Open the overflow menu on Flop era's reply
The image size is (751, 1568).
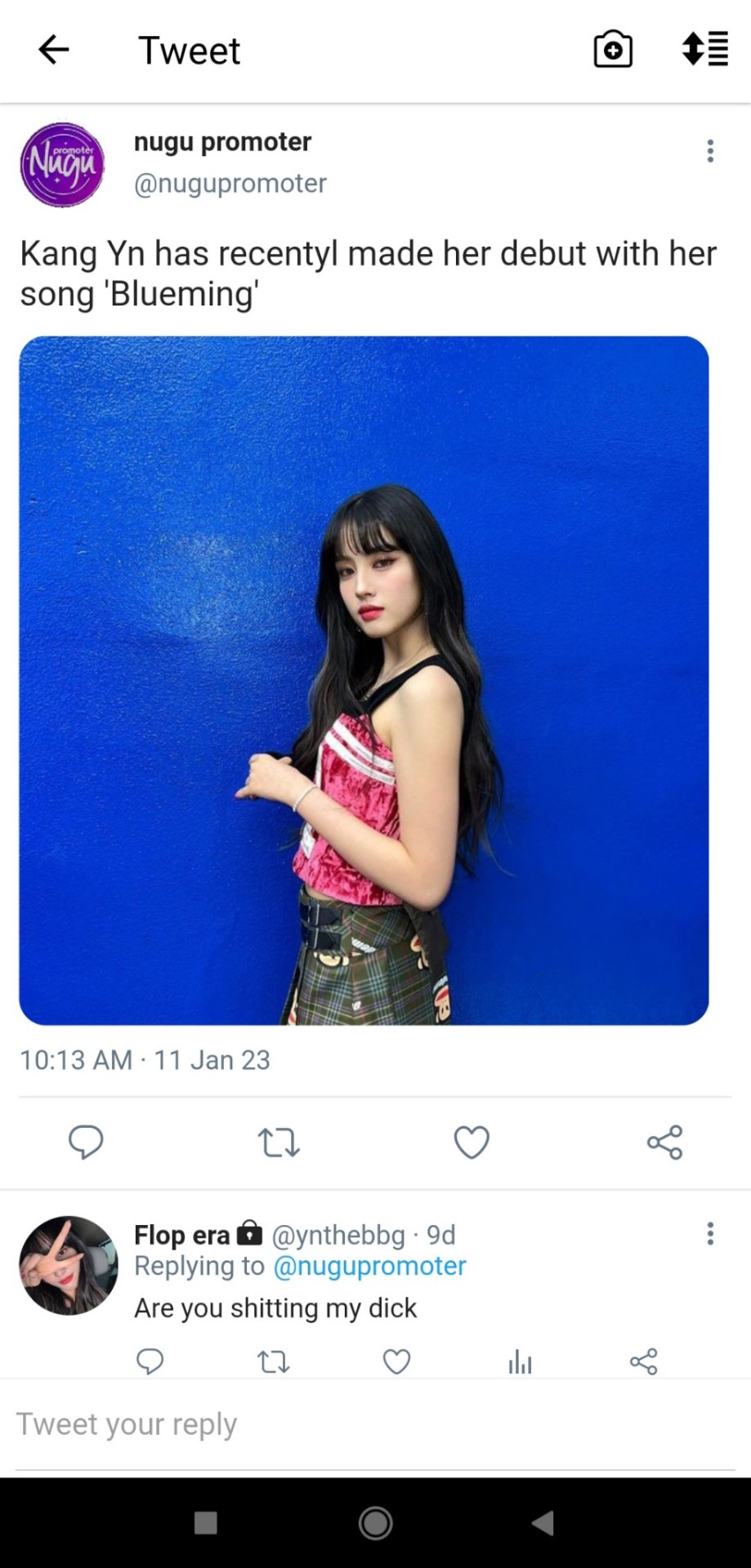(x=710, y=1233)
